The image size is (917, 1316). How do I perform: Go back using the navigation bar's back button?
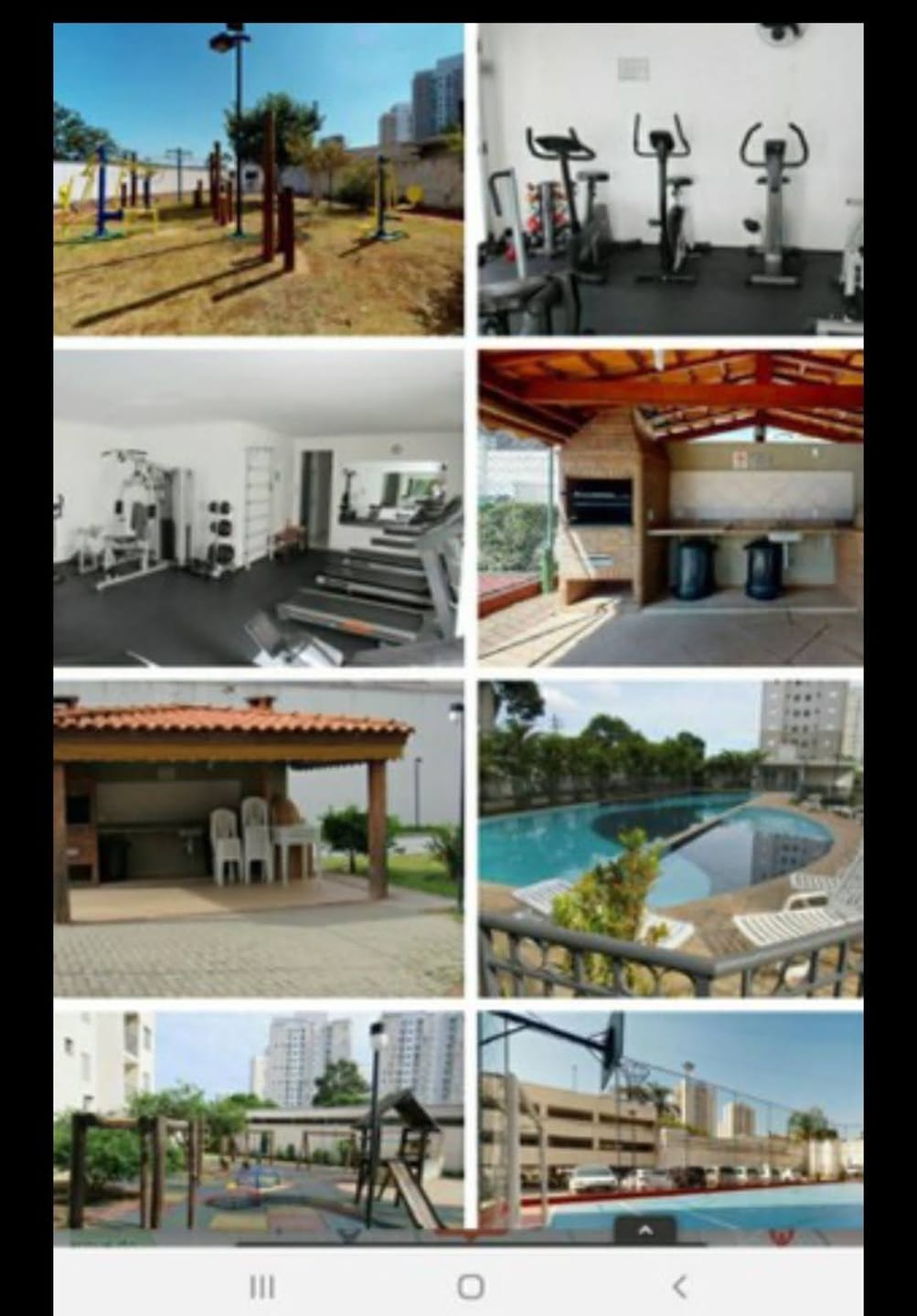(679, 1287)
